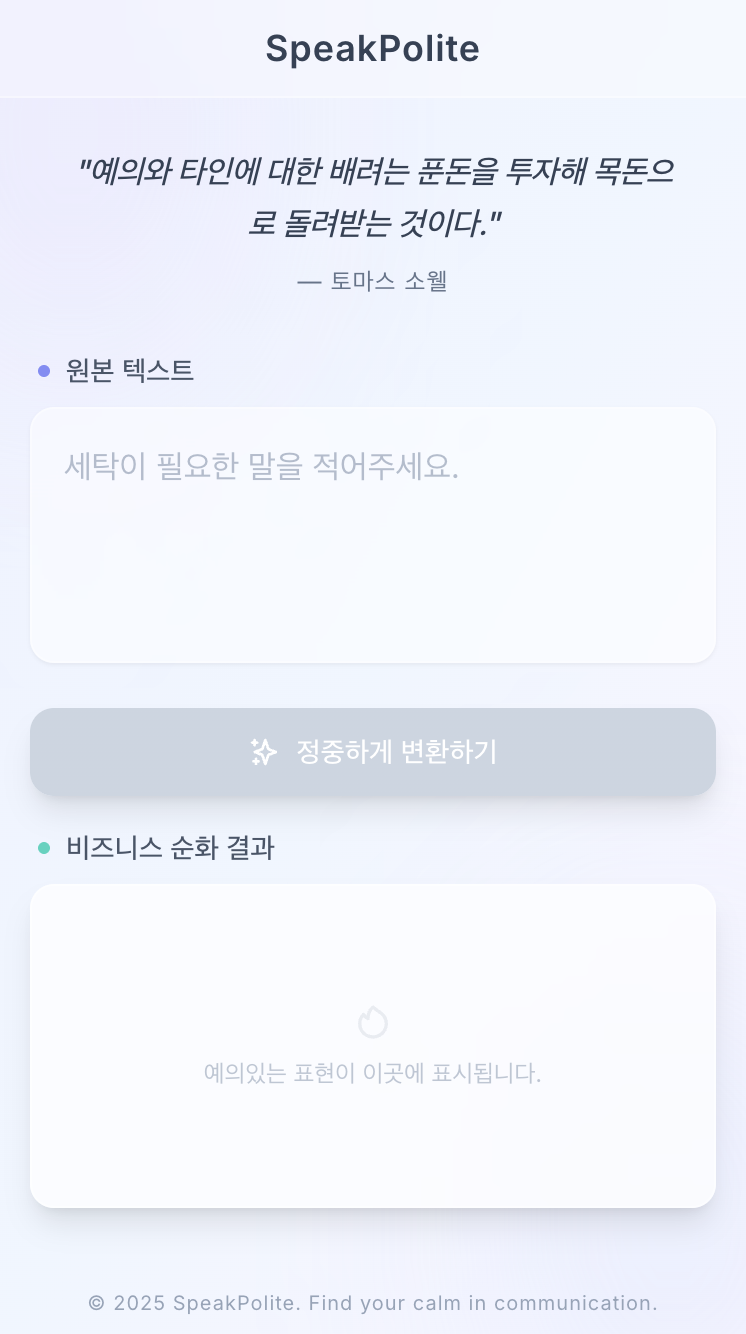Focus the 원본 텍스트 input box
746x1334 pixels.
372,534
